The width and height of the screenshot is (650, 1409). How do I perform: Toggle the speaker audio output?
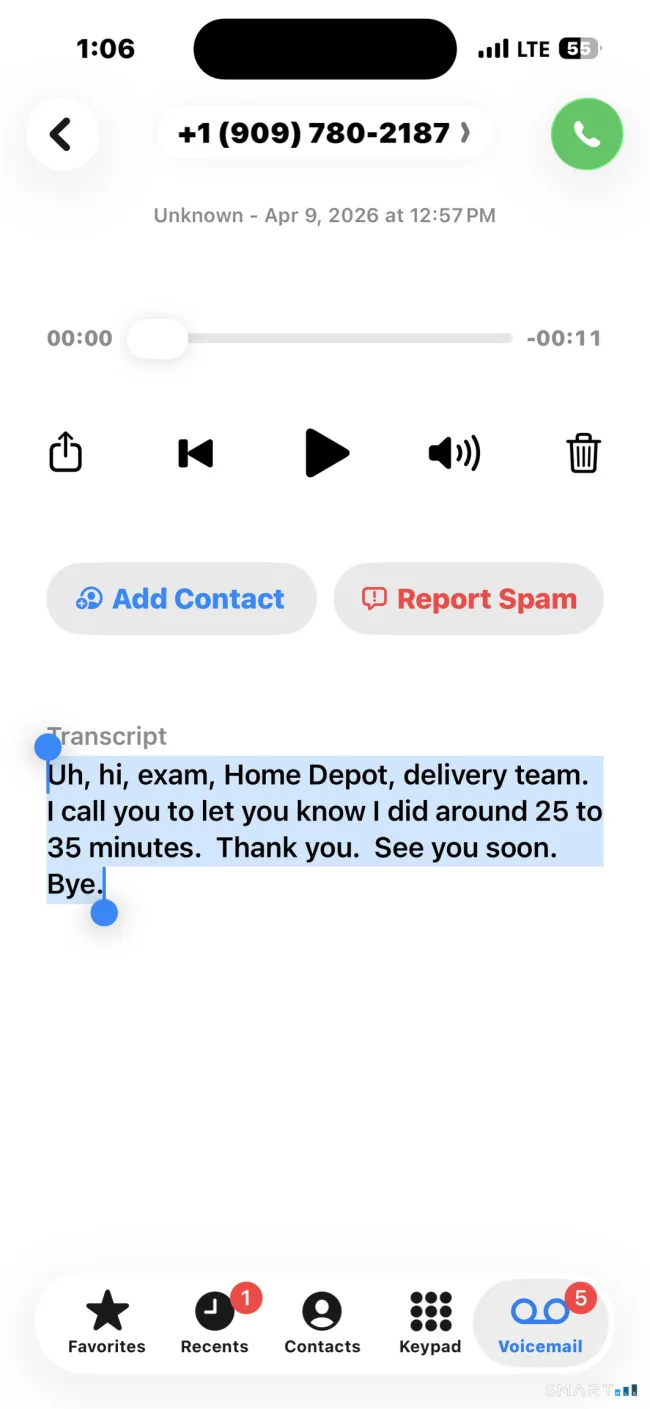pos(454,454)
